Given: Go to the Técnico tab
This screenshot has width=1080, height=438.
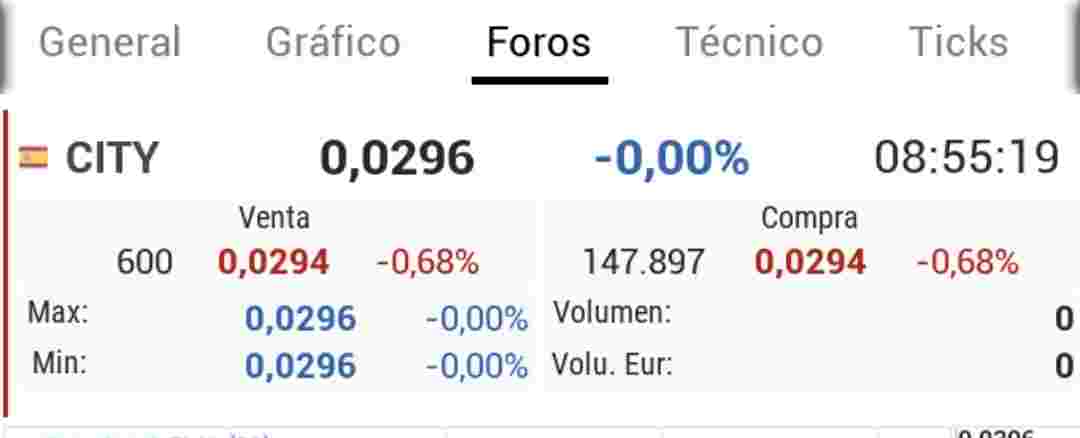Looking at the screenshot, I should pyautogui.click(x=750, y=42).
